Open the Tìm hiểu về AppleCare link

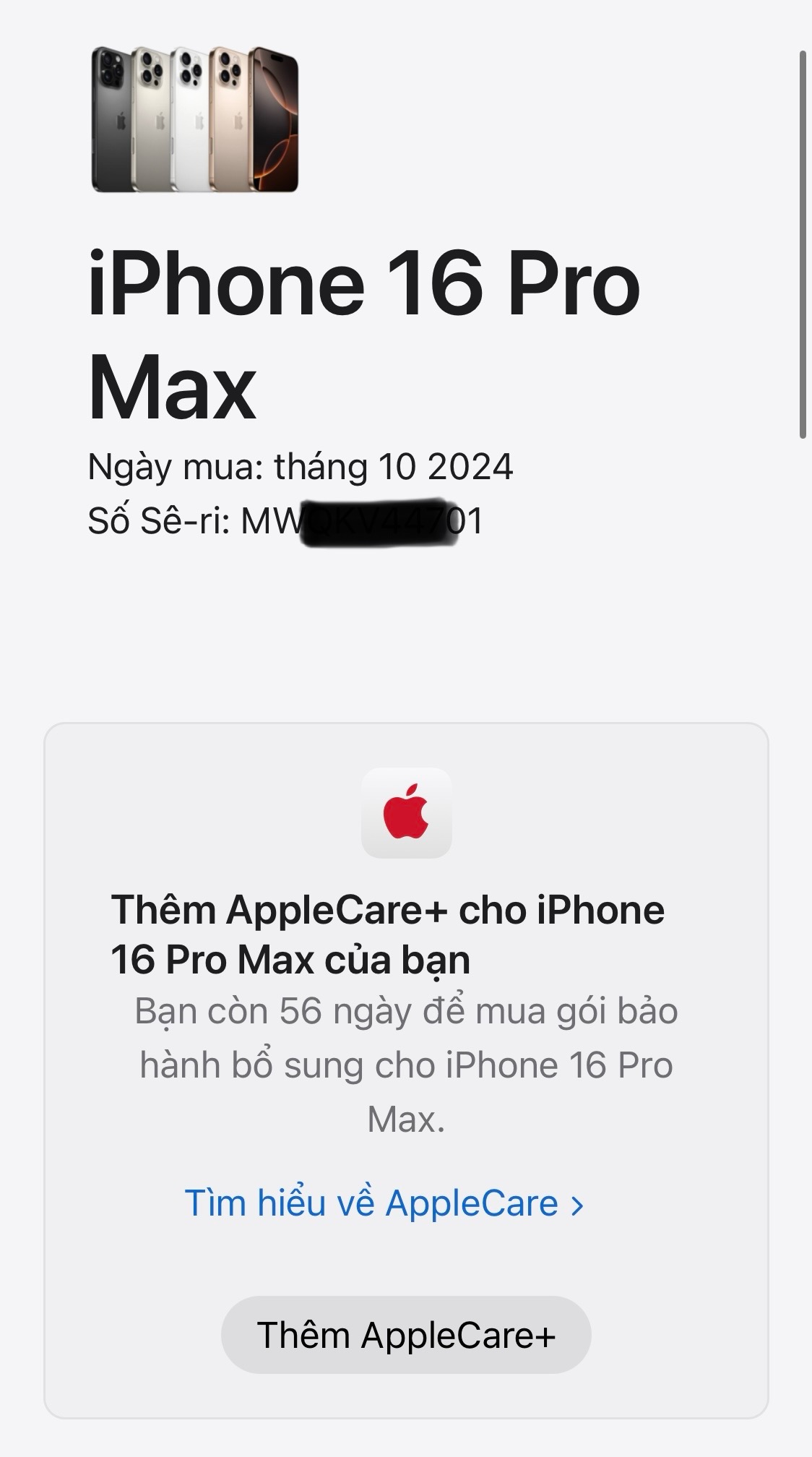[384, 1203]
